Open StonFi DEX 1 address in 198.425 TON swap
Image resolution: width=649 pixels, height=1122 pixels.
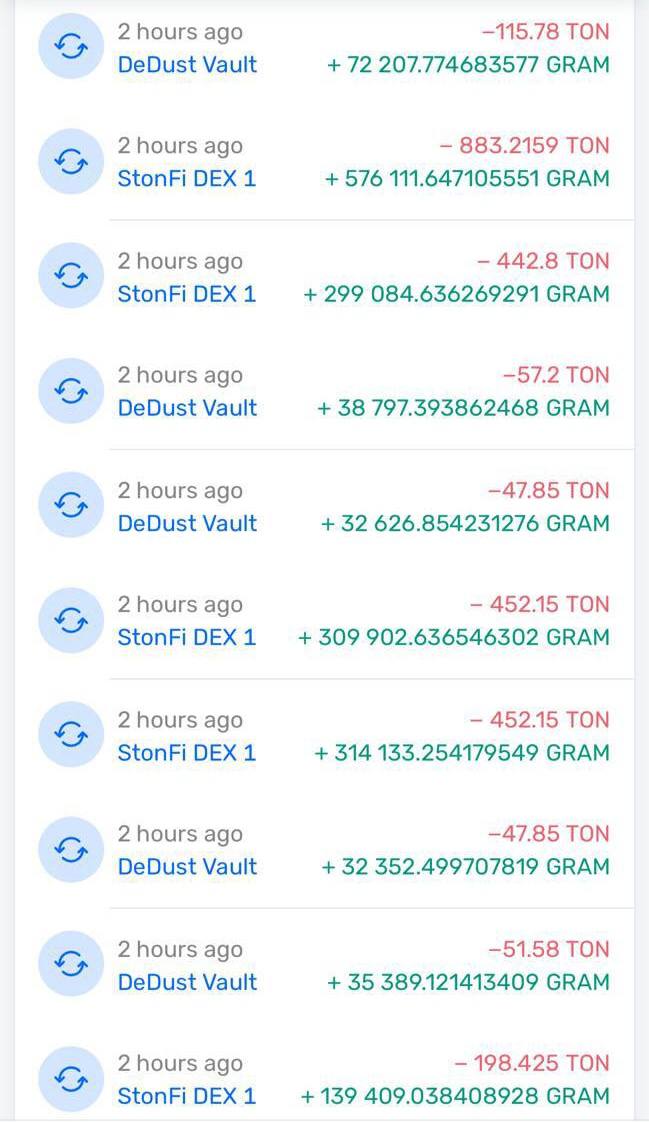(187, 1096)
